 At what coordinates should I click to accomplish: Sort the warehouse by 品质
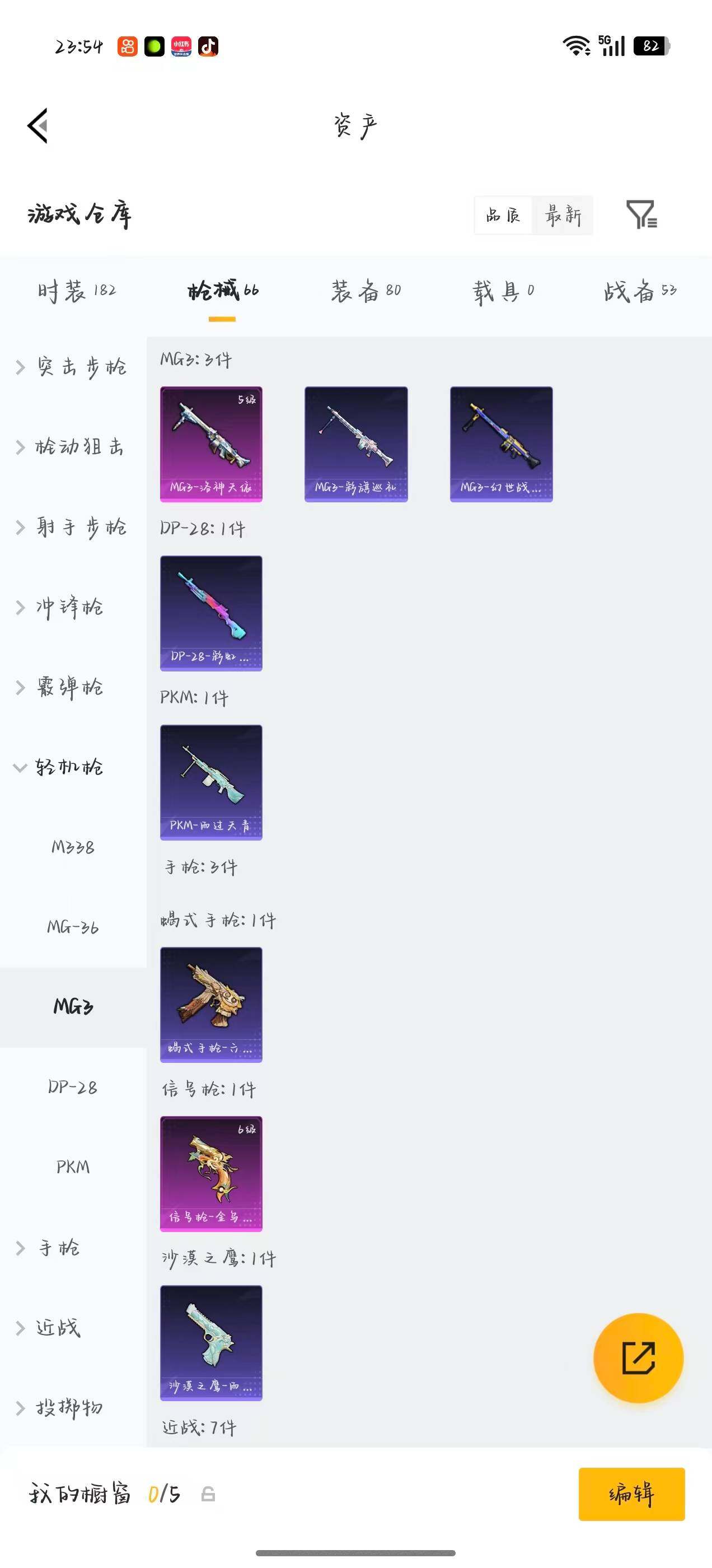[503, 215]
